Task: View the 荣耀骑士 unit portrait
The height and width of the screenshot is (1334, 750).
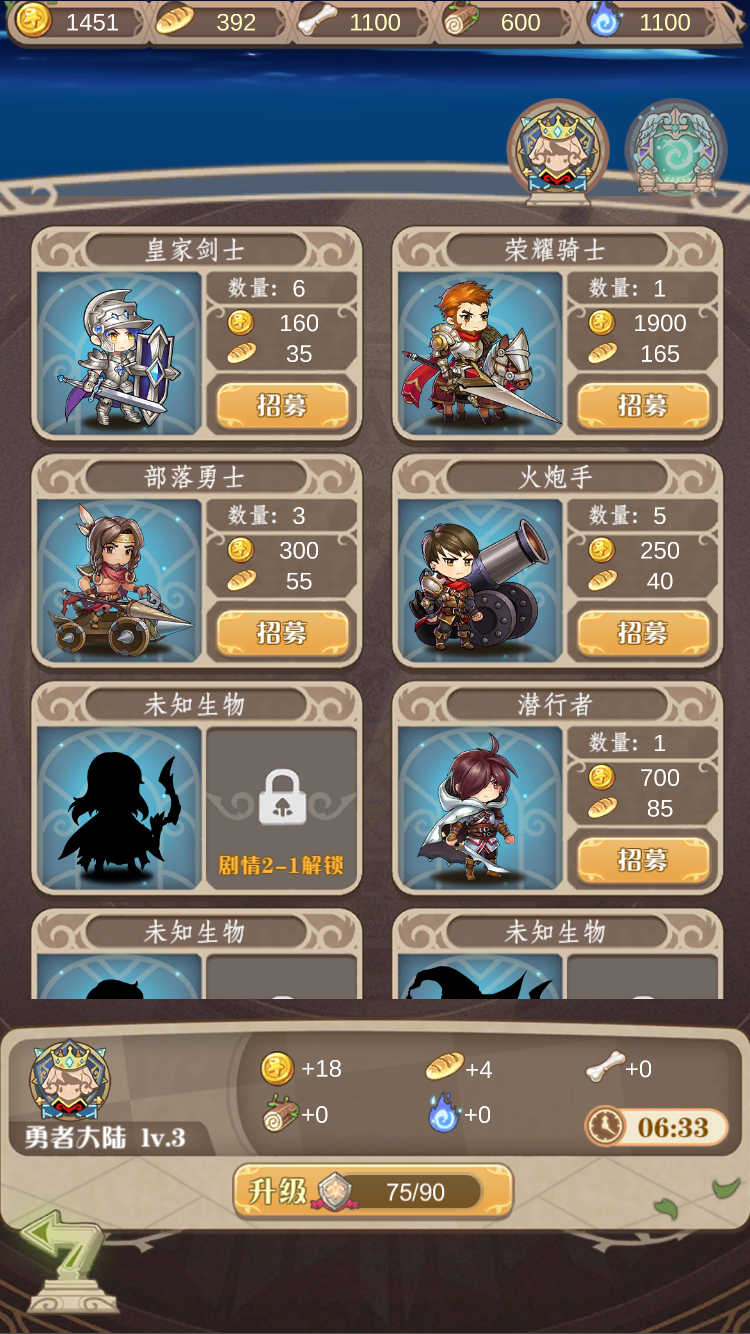Action: point(480,352)
